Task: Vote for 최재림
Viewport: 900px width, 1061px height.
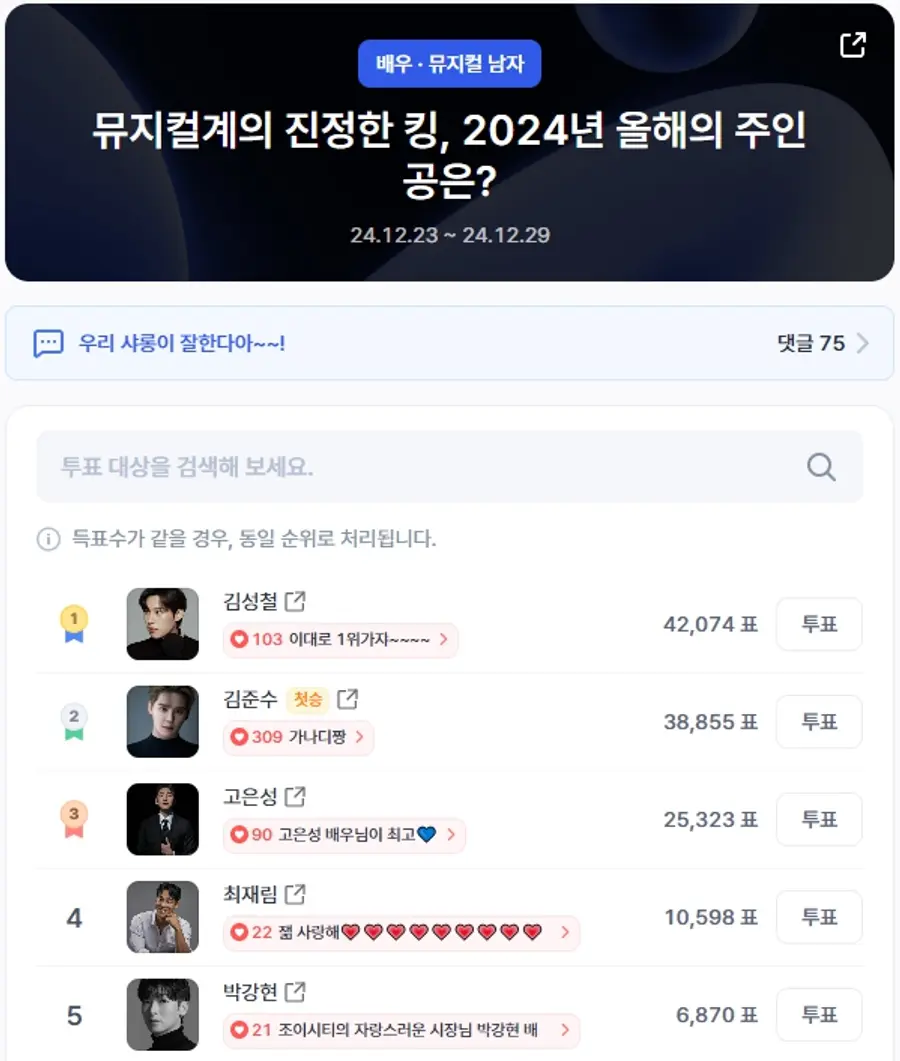Action: [x=819, y=917]
